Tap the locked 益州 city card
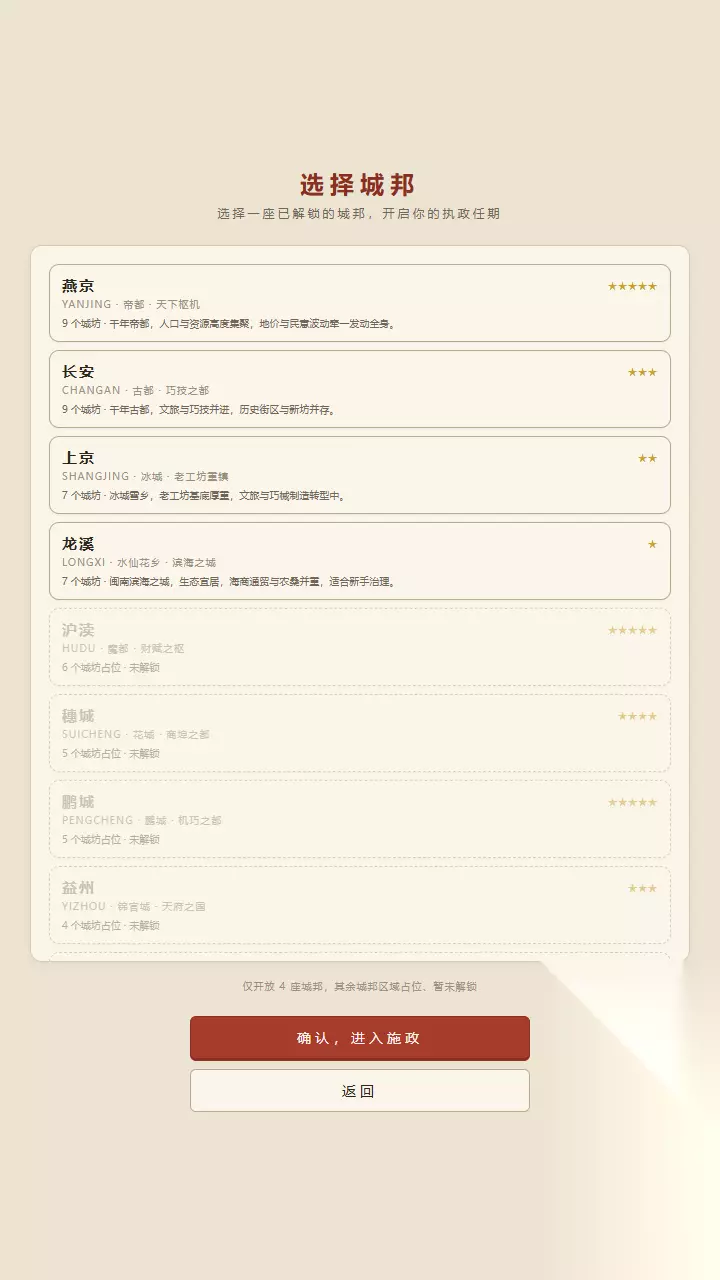The width and height of the screenshot is (720, 1280). (x=360, y=905)
